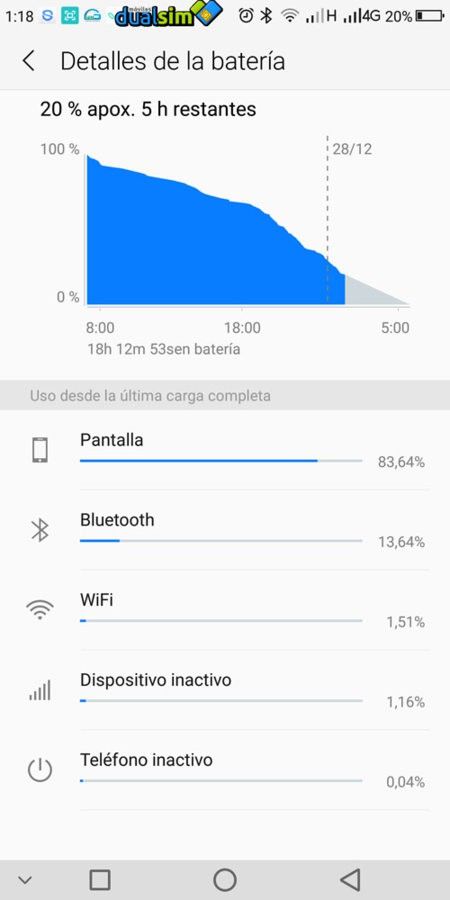Hide the navigation bar with the chevron

click(x=25, y=879)
